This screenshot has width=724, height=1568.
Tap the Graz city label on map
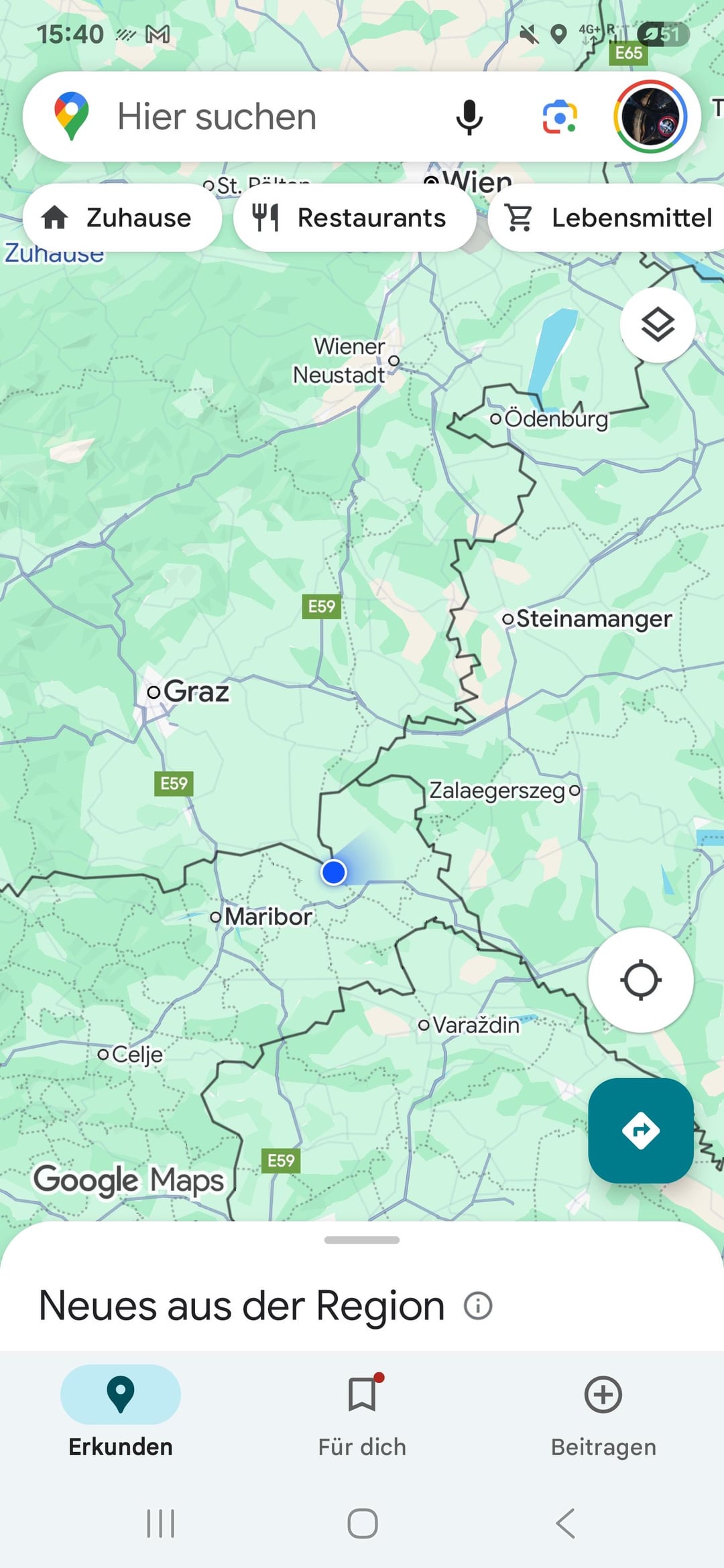(194, 692)
